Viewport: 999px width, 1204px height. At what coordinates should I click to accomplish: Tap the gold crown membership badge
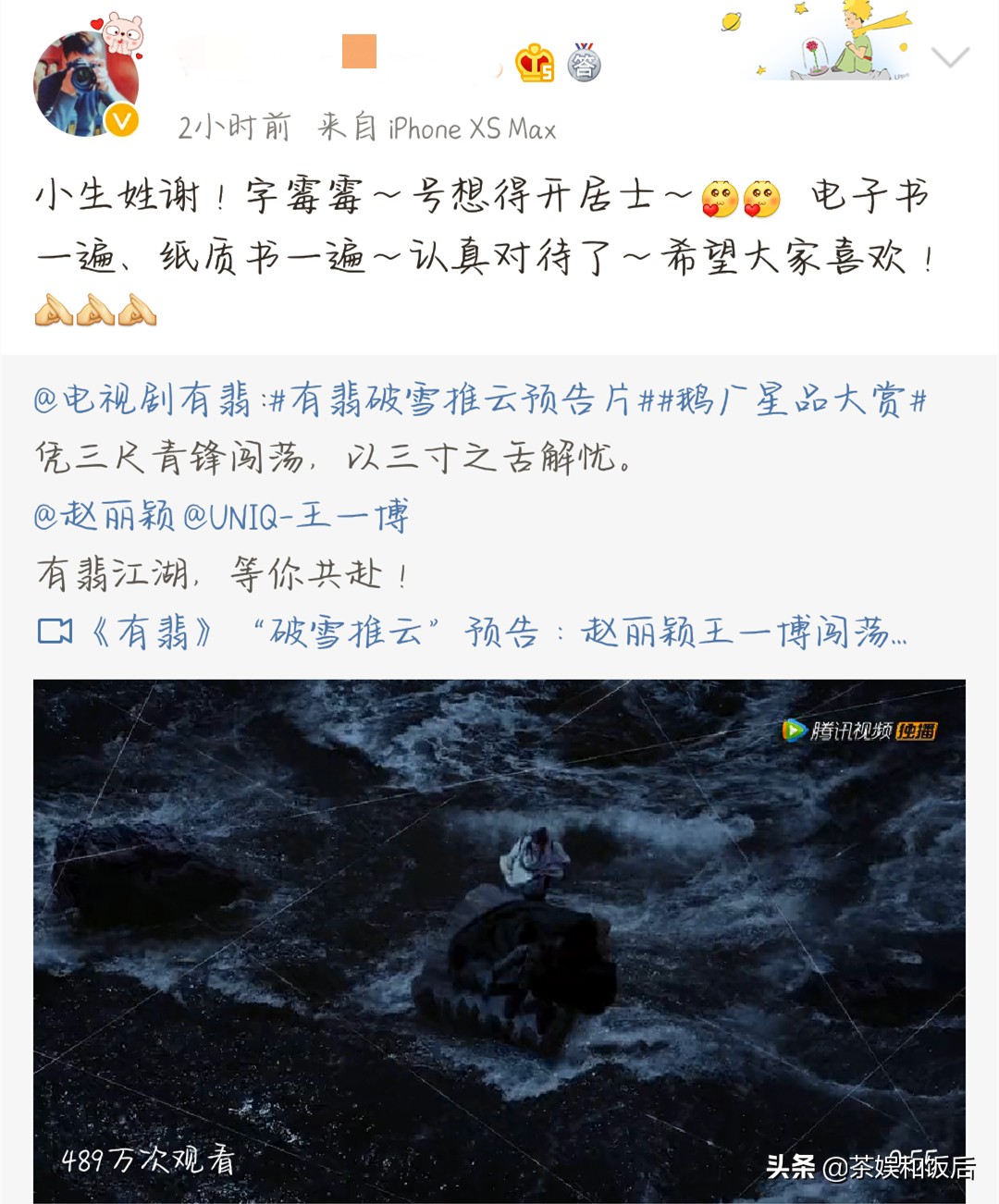click(x=535, y=63)
